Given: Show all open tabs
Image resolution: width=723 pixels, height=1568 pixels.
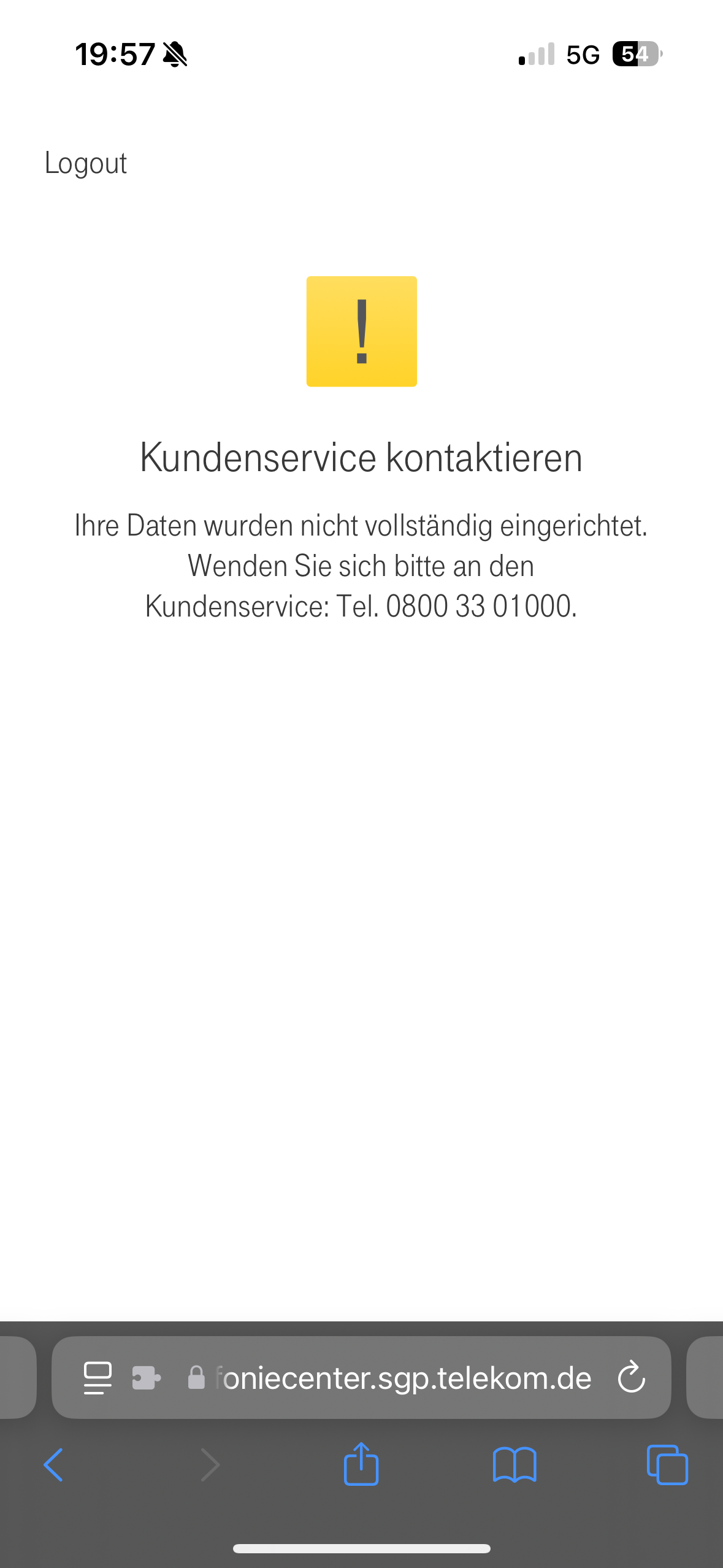Looking at the screenshot, I should [x=667, y=1465].
